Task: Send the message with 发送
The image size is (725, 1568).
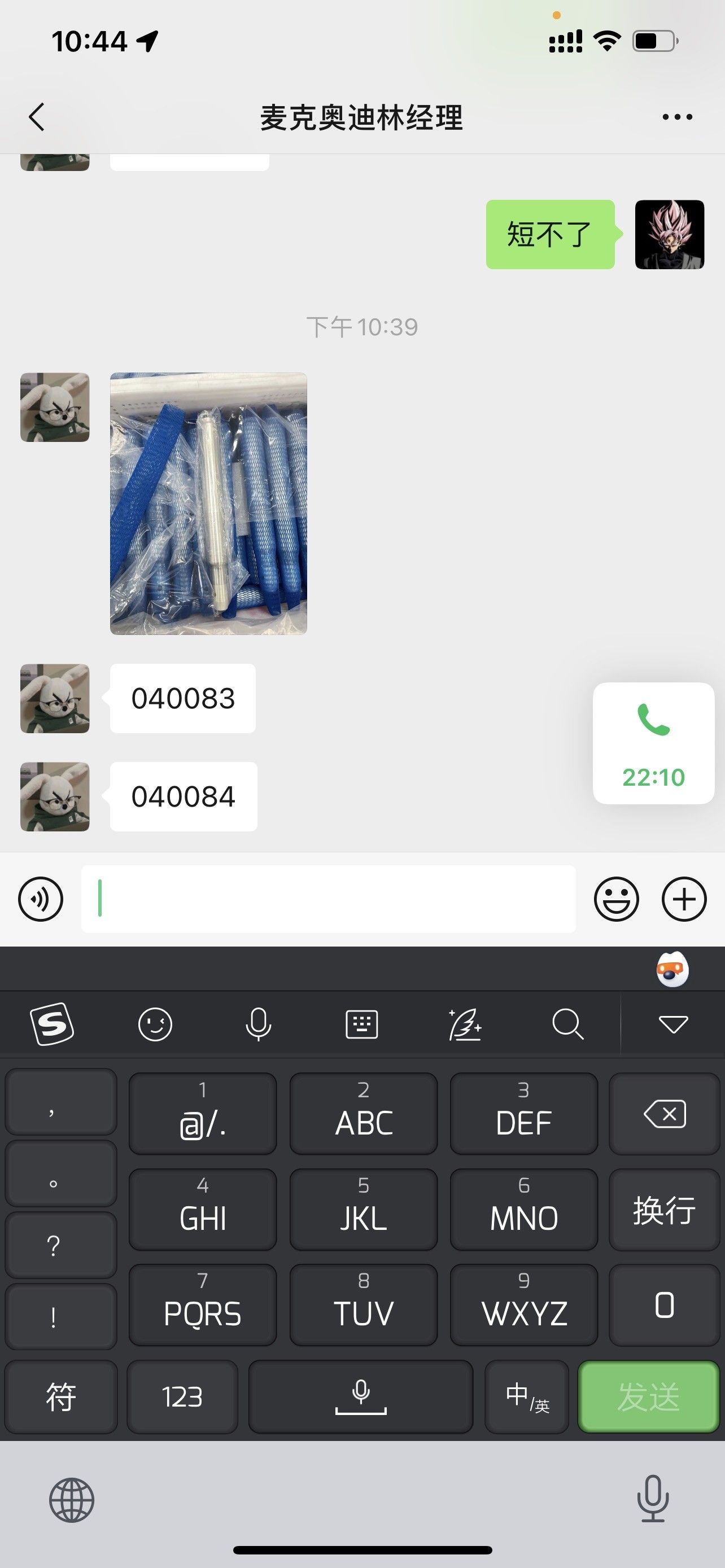Action: point(648,1397)
